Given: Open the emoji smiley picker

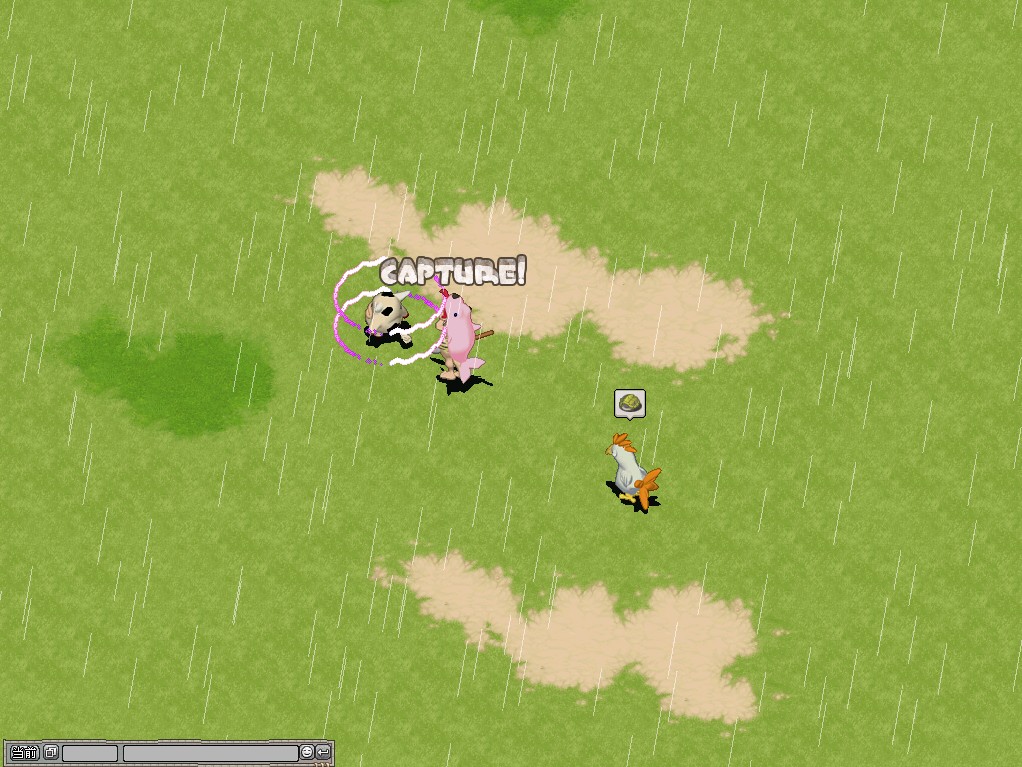Looking at the screenshot, I should (307, 752).
